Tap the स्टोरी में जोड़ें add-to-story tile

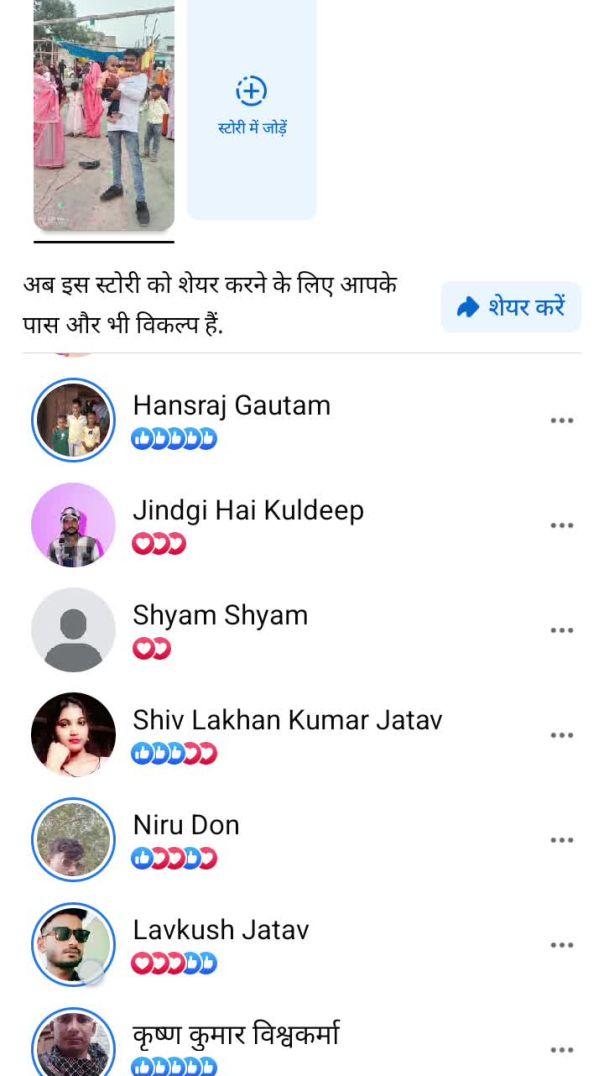252,108
